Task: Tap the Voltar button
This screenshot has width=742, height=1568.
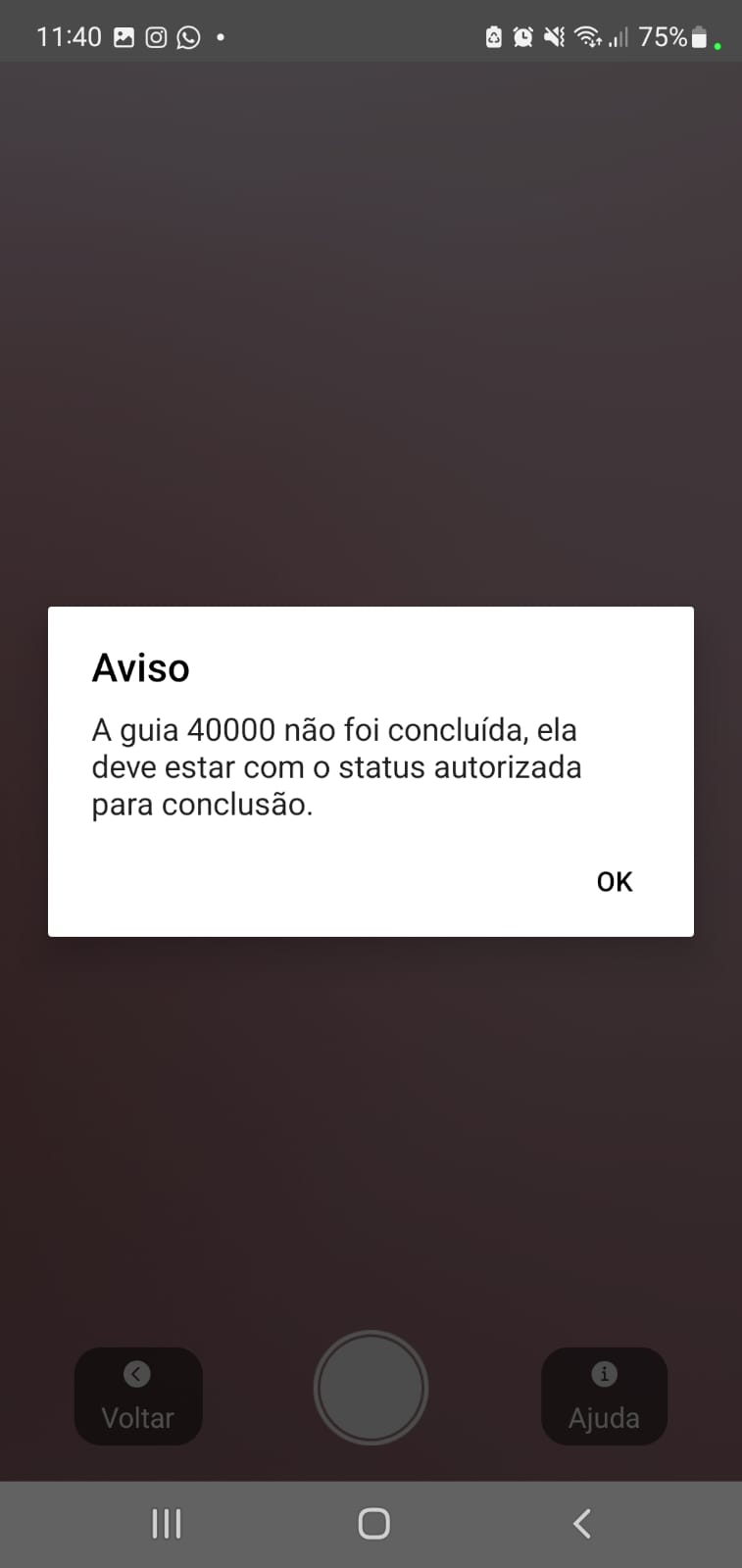Action: tap(138, 1396)
